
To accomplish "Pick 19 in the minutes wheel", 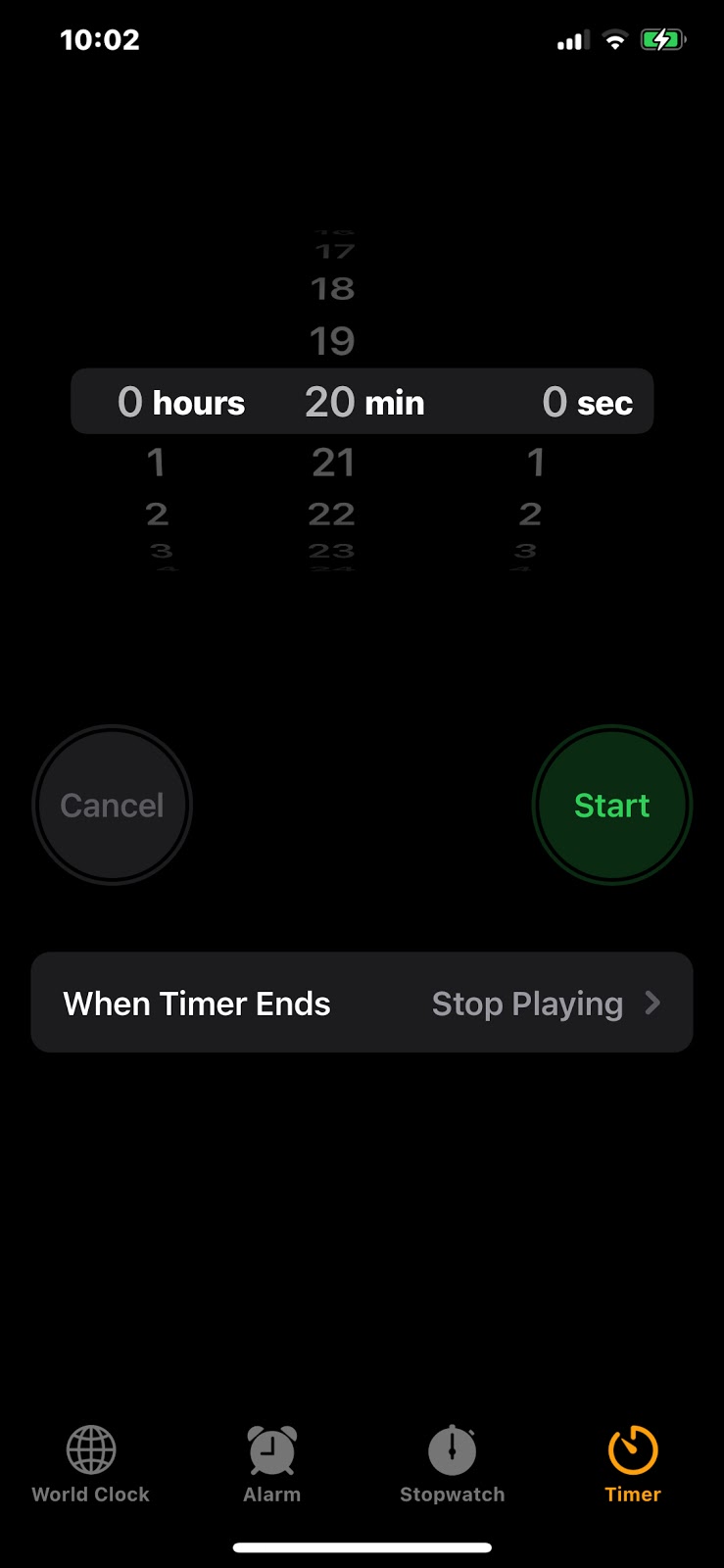I will click(x=332, y=341).
